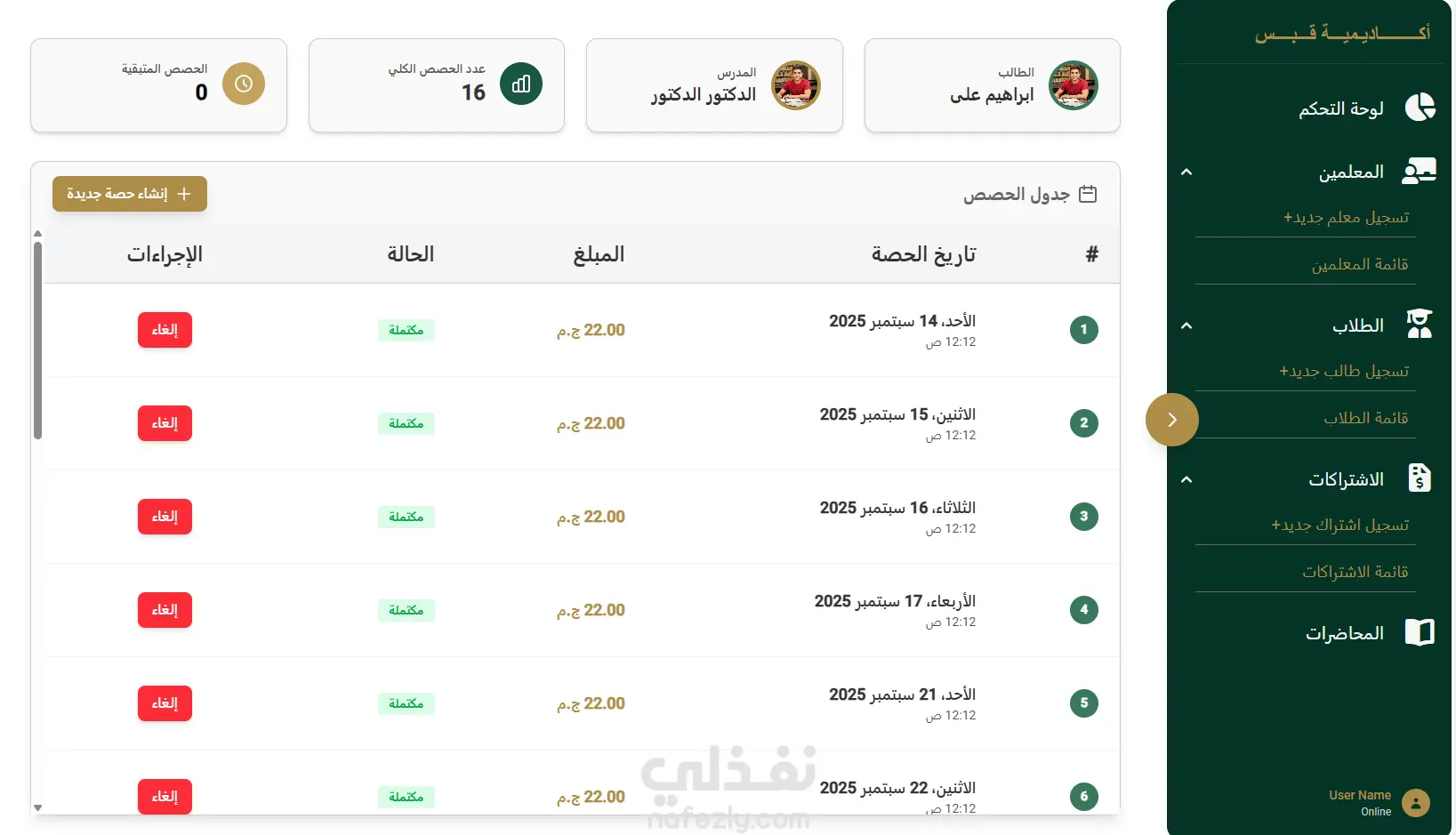Image resolution: width=1456 pixels, height=835 pixels.
Task: Open قائمة الطلاب list
Action: (x=1365, y=418)
